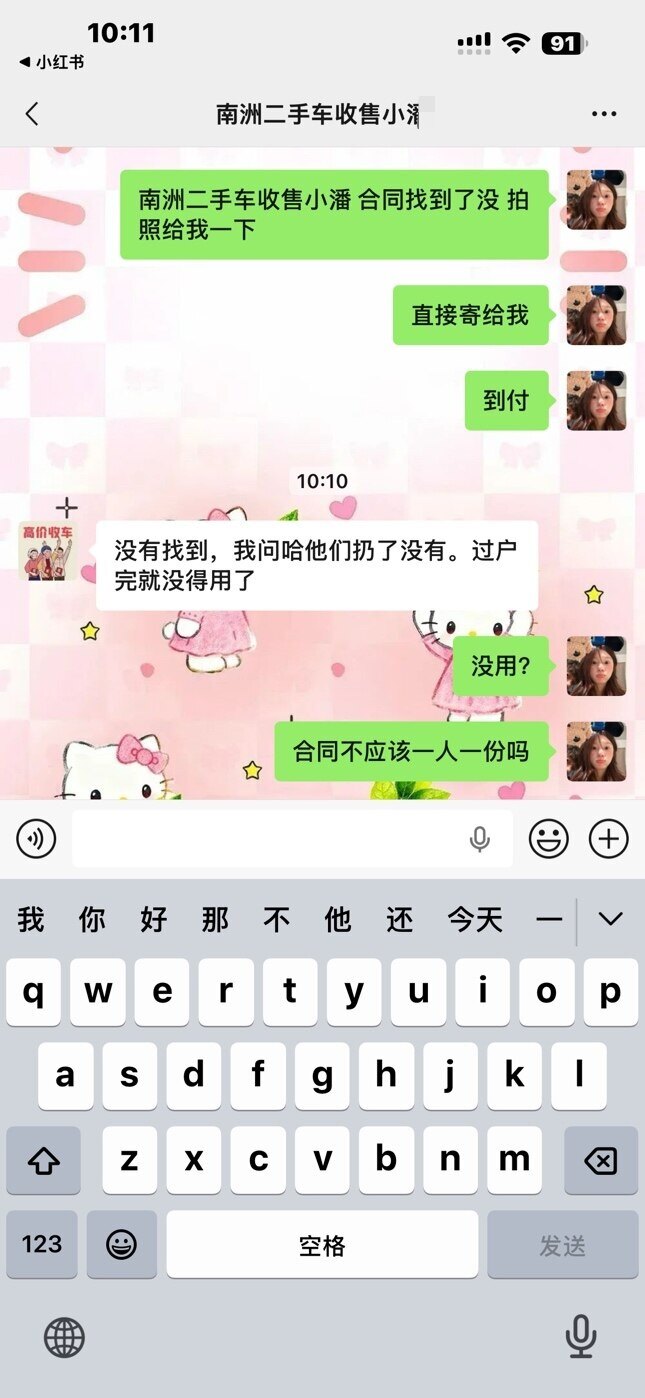
Task: Open the chat's three-dot menu
Action: [604, 114]
